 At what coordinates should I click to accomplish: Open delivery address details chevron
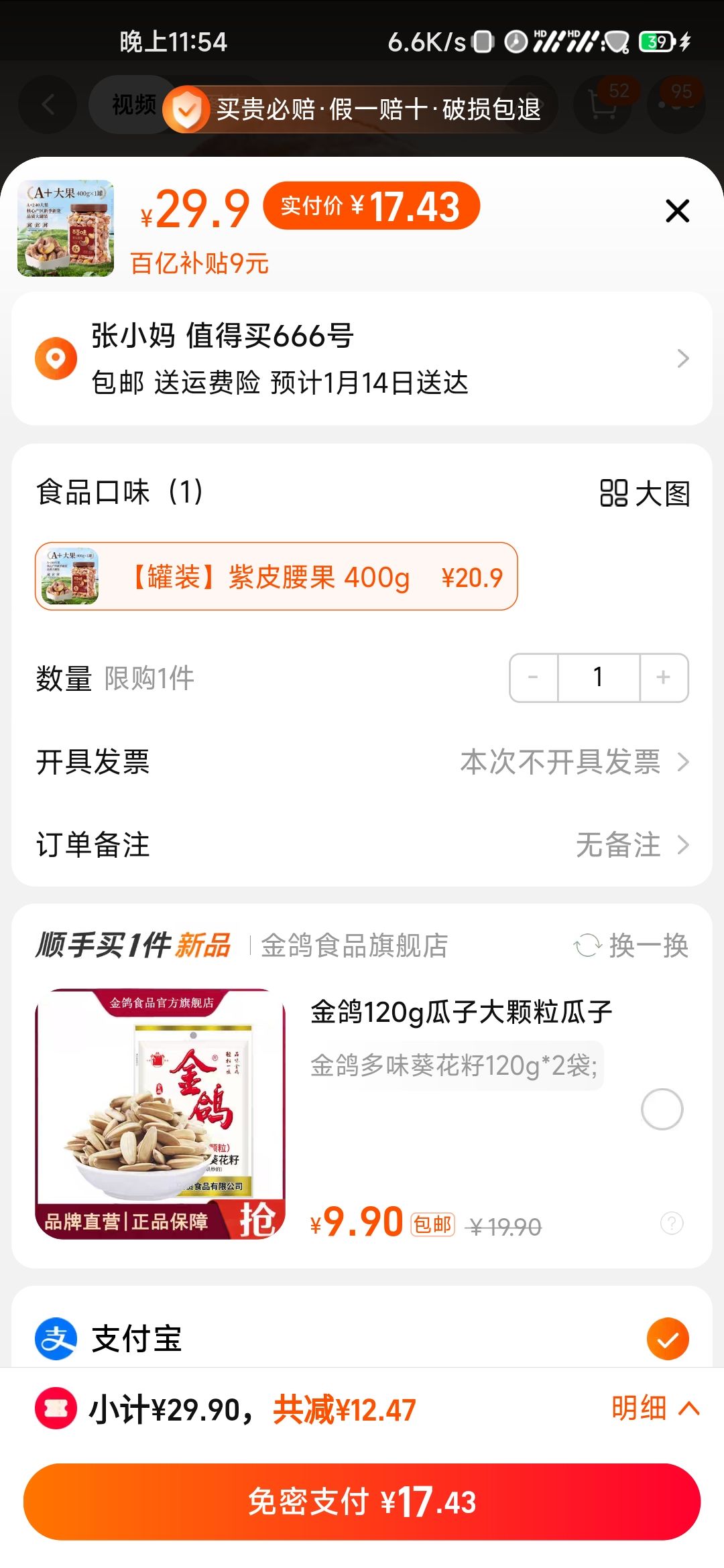pyautogui.click(x=683, y=358)
